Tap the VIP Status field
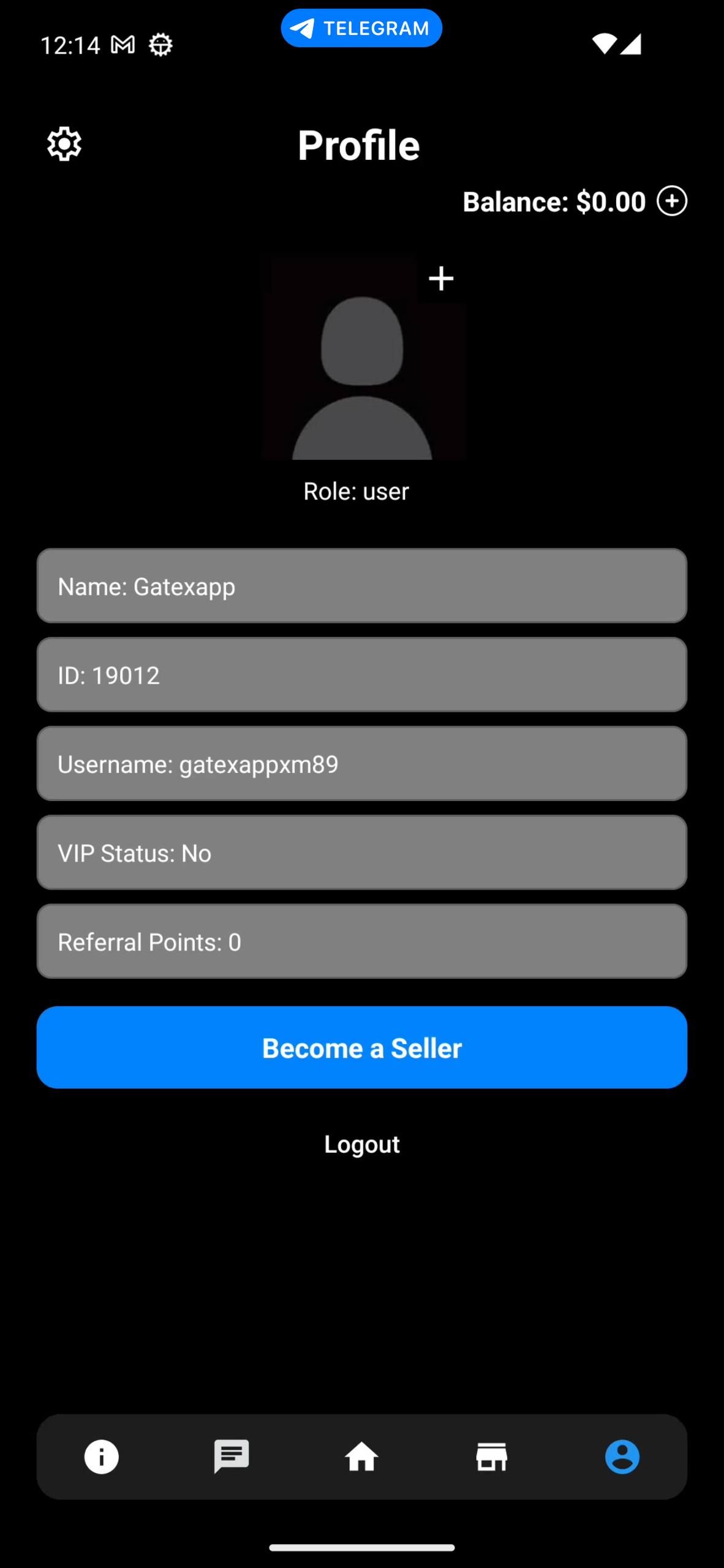This screenshot has width=724, height=1568. [x=362, y=853]
